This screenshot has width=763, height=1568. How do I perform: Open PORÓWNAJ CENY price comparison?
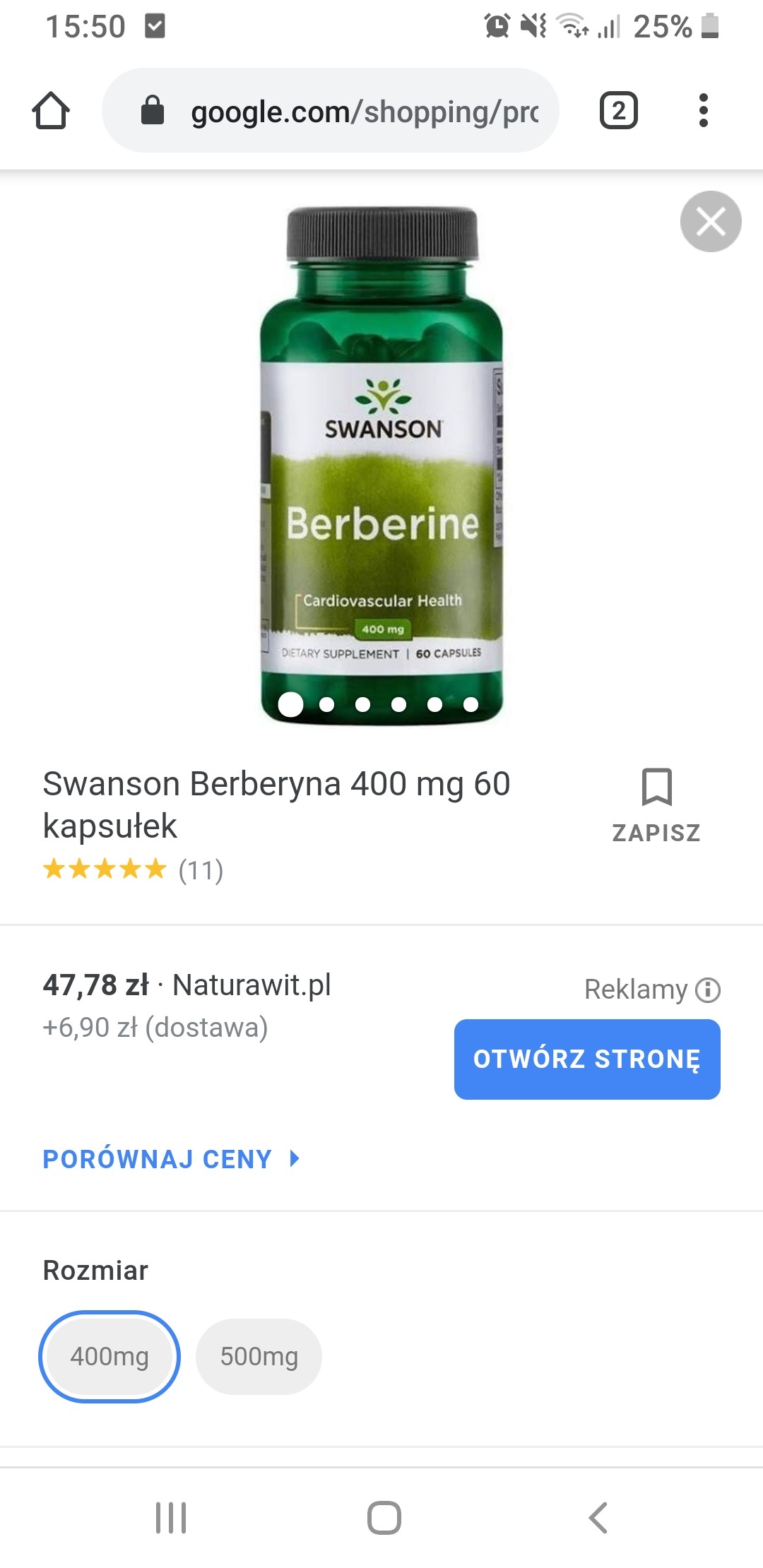pos(171,1159)
